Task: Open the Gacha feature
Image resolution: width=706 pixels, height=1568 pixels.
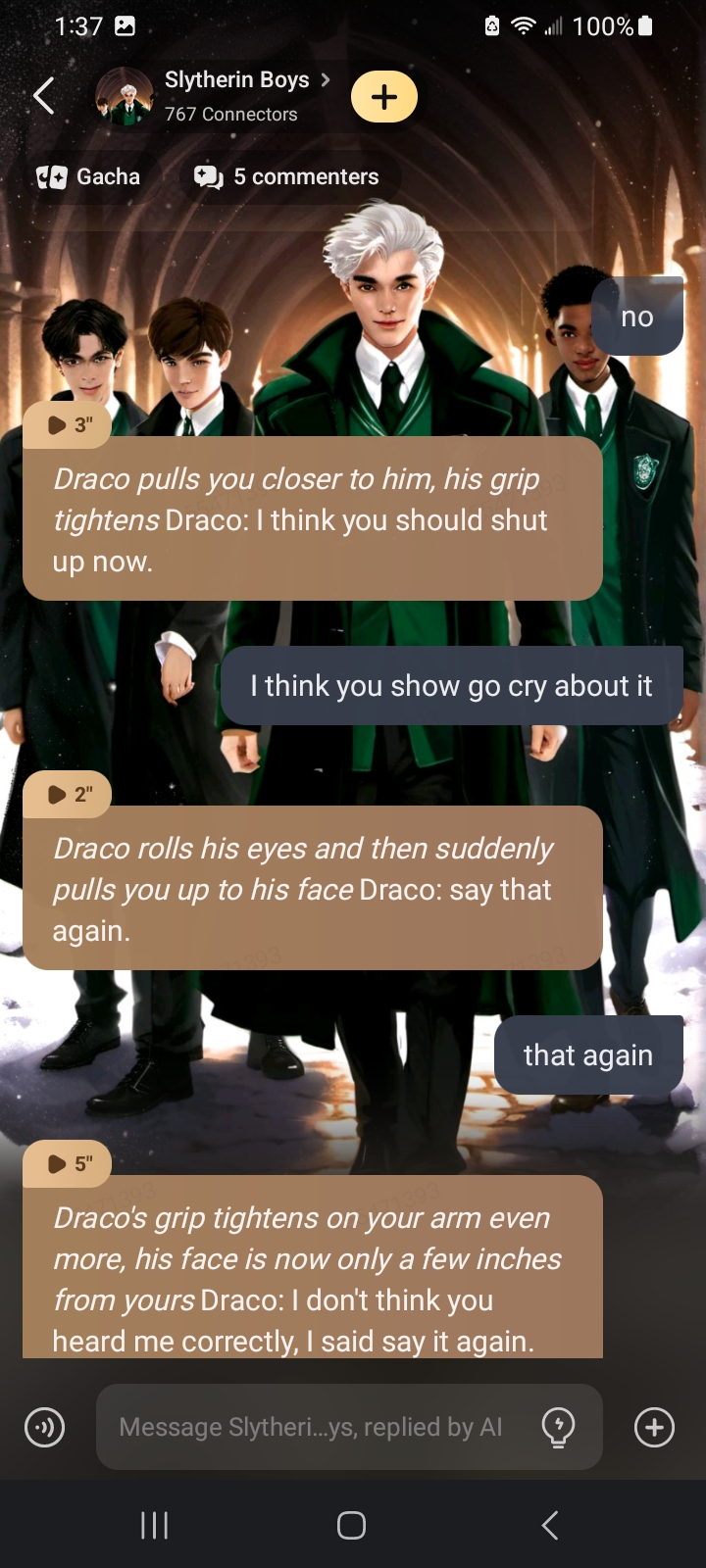Action: pos(88,176)
